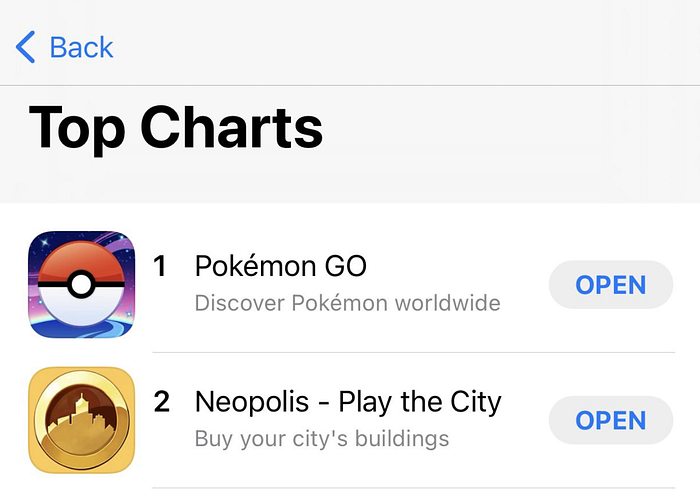The height and width of the screenshot is (496, 700).
Task: Launch Neopolis with its OPEN button
Action: point(611,420)
